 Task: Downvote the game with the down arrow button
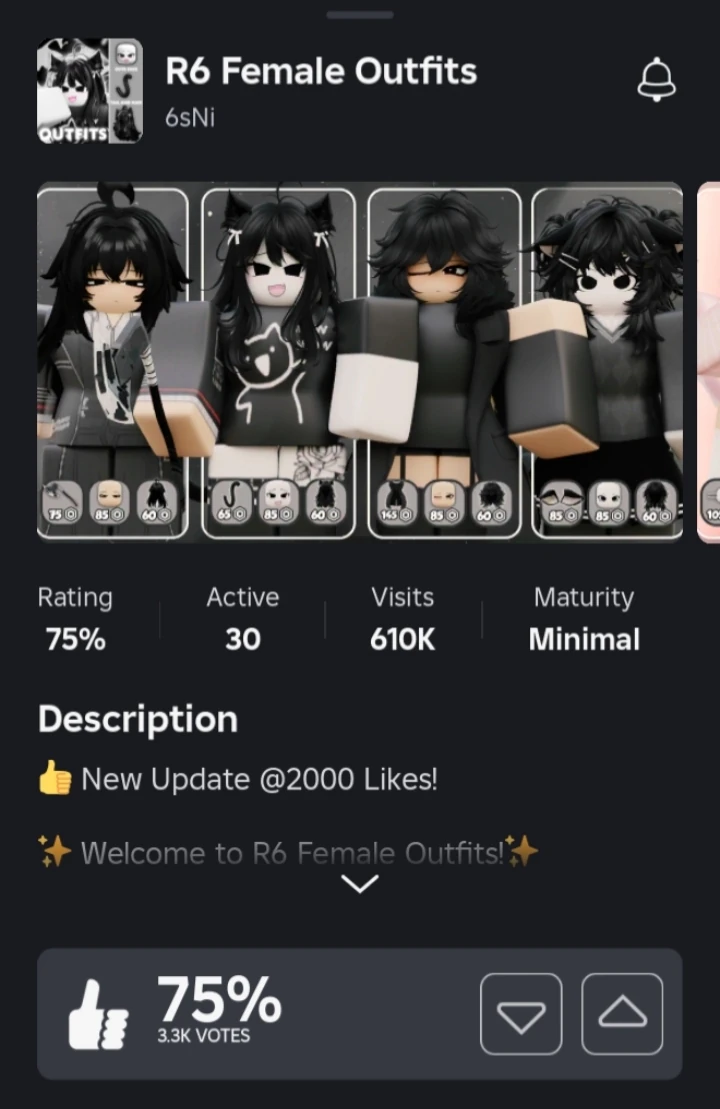tap(521, 1014)
